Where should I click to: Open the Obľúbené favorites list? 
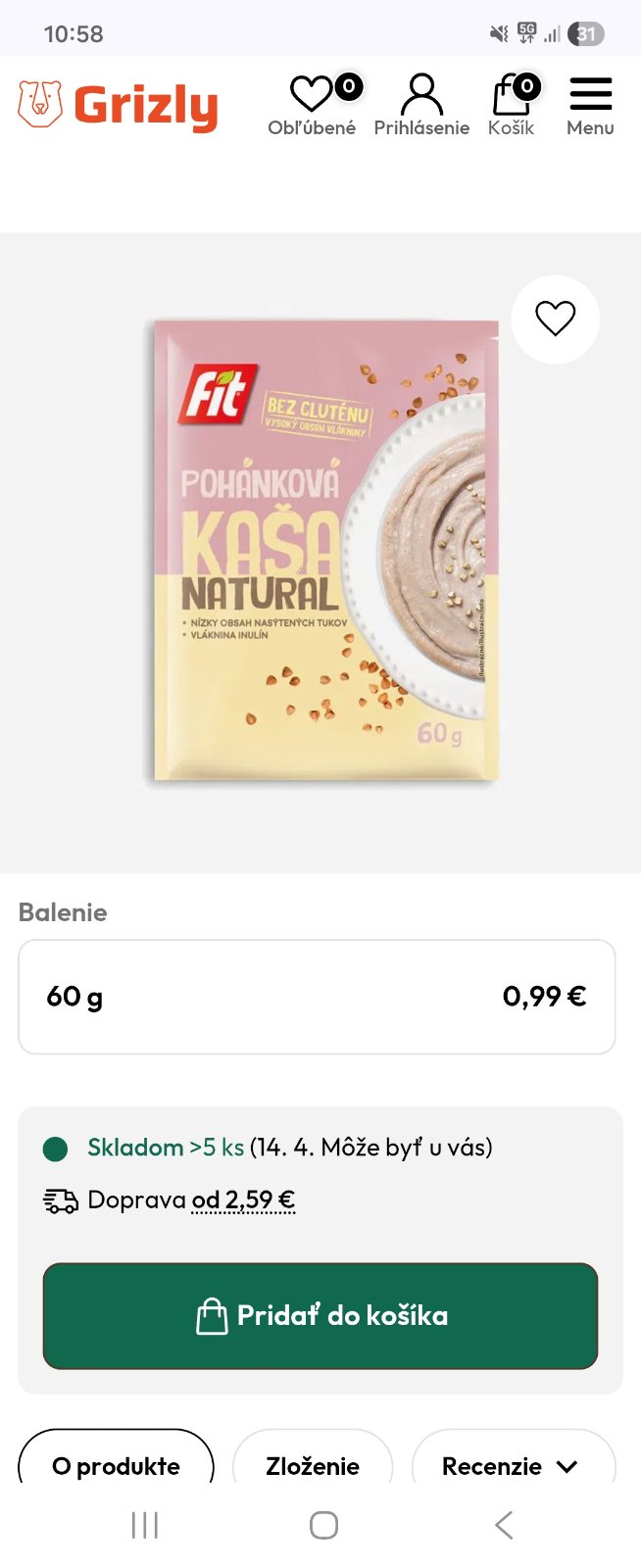pyautogui.click(x=312, y=105)
